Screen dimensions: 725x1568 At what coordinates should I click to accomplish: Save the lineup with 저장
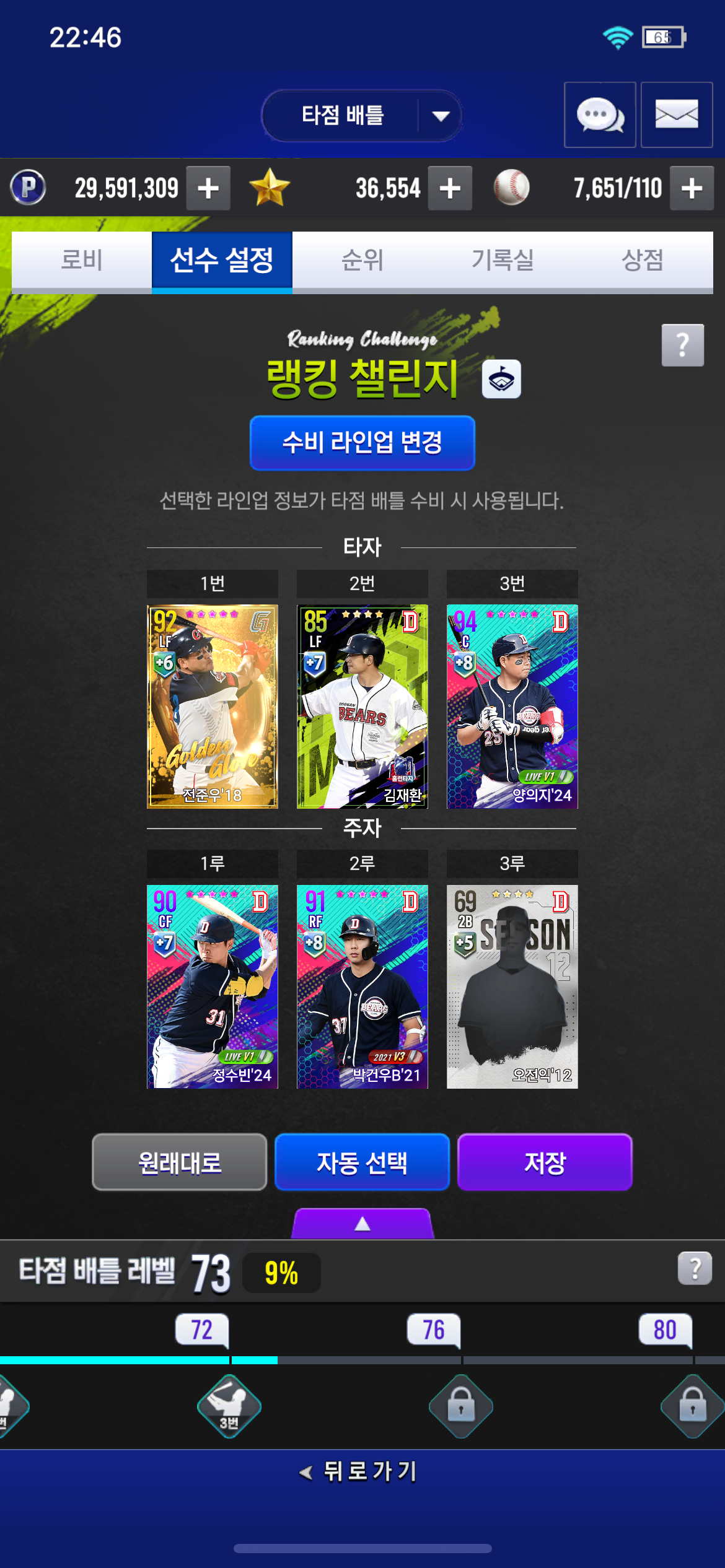pyautogui.click(x=545, y=1162)
